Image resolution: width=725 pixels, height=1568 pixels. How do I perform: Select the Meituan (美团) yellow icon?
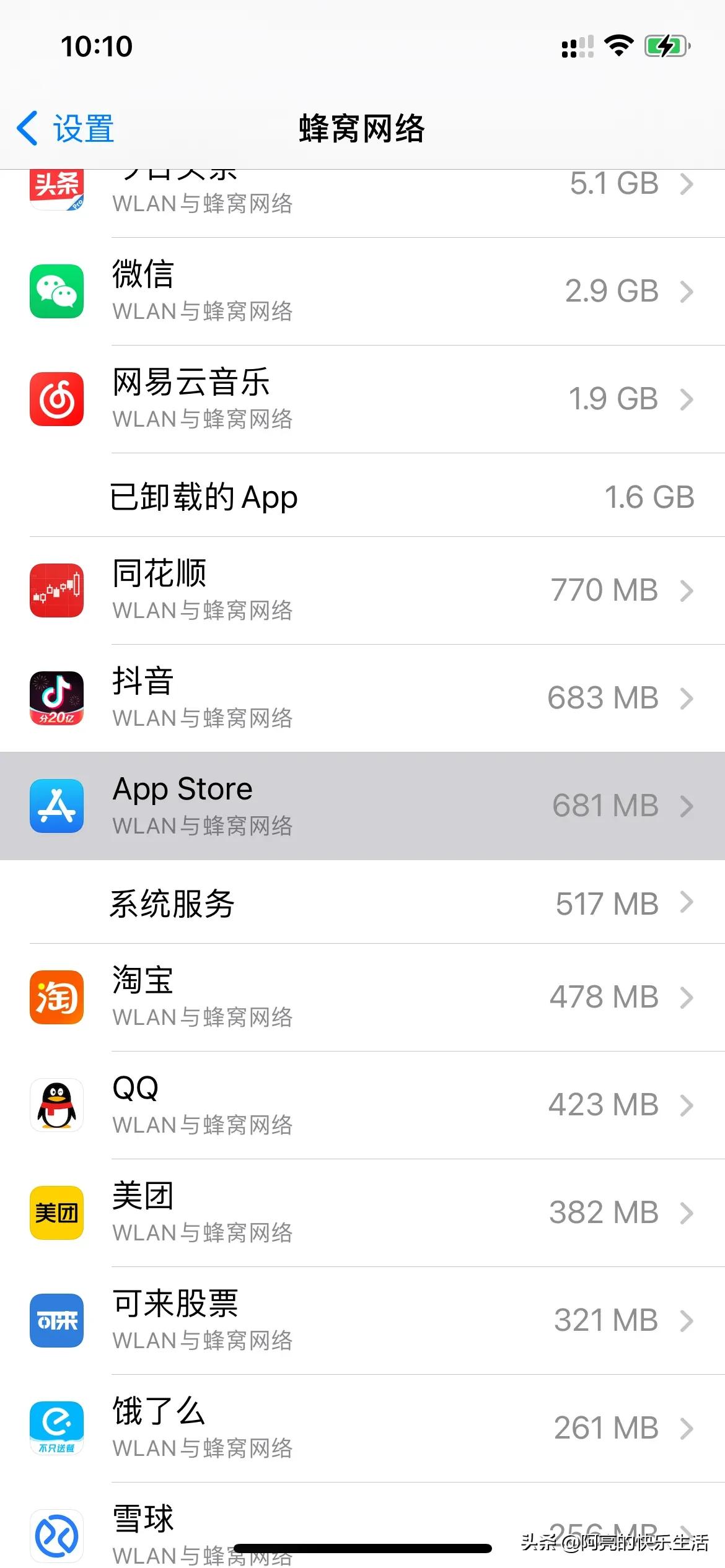pos(56,1212)
